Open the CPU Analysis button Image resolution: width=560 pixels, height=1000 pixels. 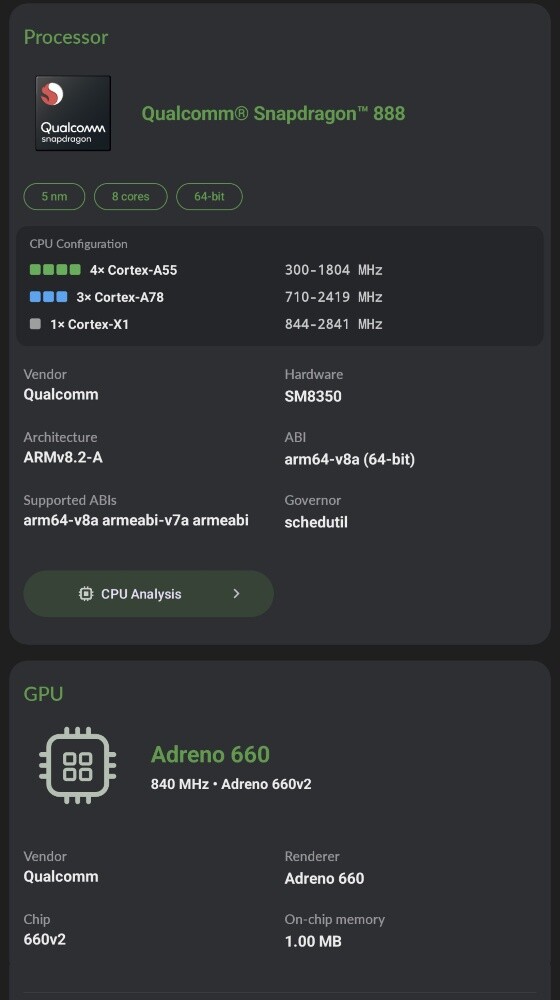click(x=149, y=594)
